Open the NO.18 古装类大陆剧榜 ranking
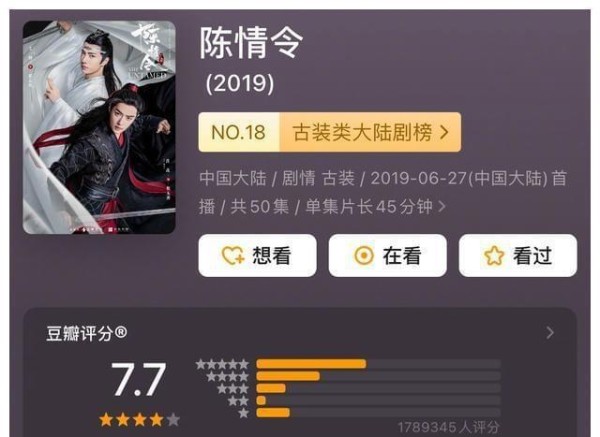 point(330,131)
